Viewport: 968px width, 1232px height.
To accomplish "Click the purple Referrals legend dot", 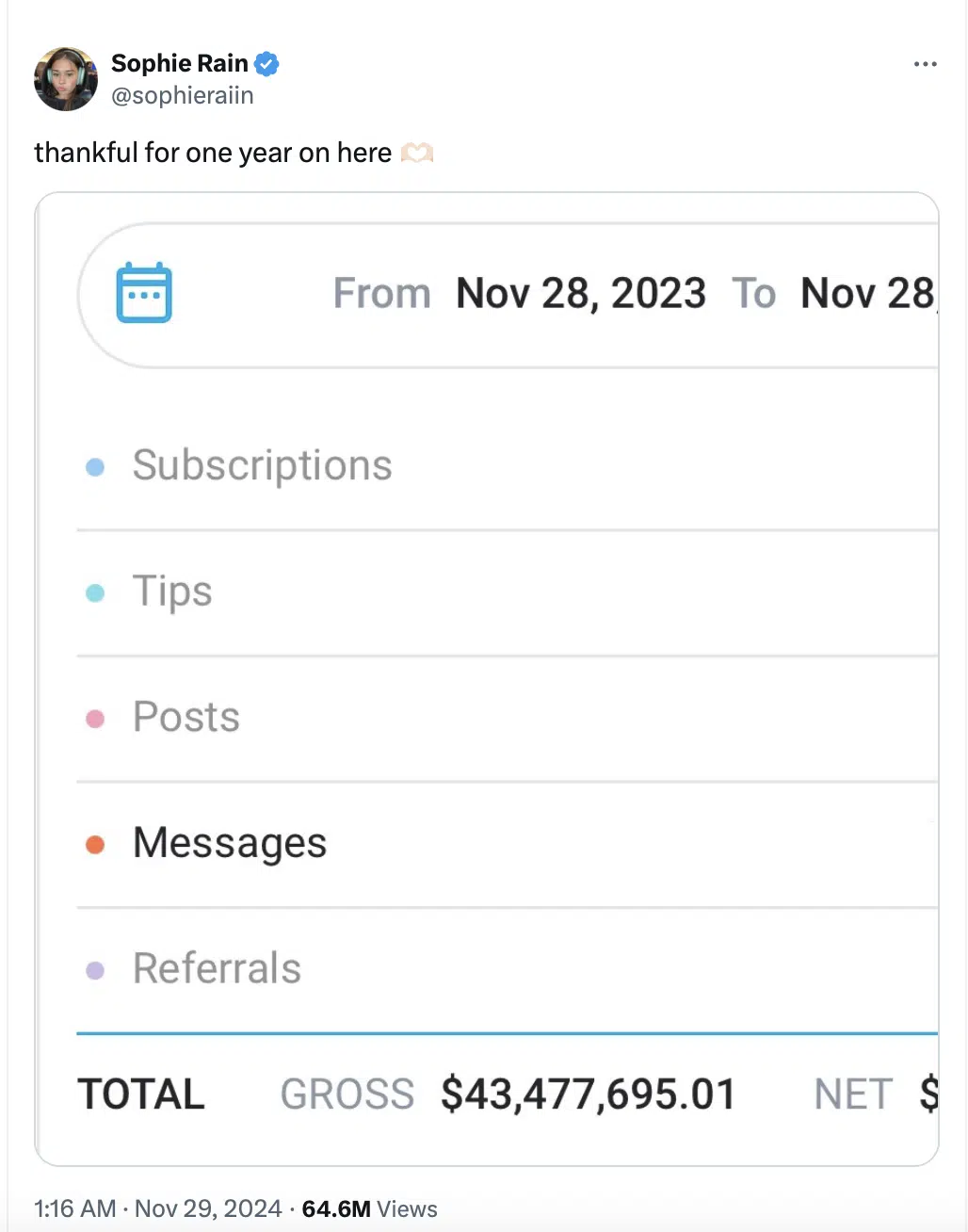I will (95, 969).
